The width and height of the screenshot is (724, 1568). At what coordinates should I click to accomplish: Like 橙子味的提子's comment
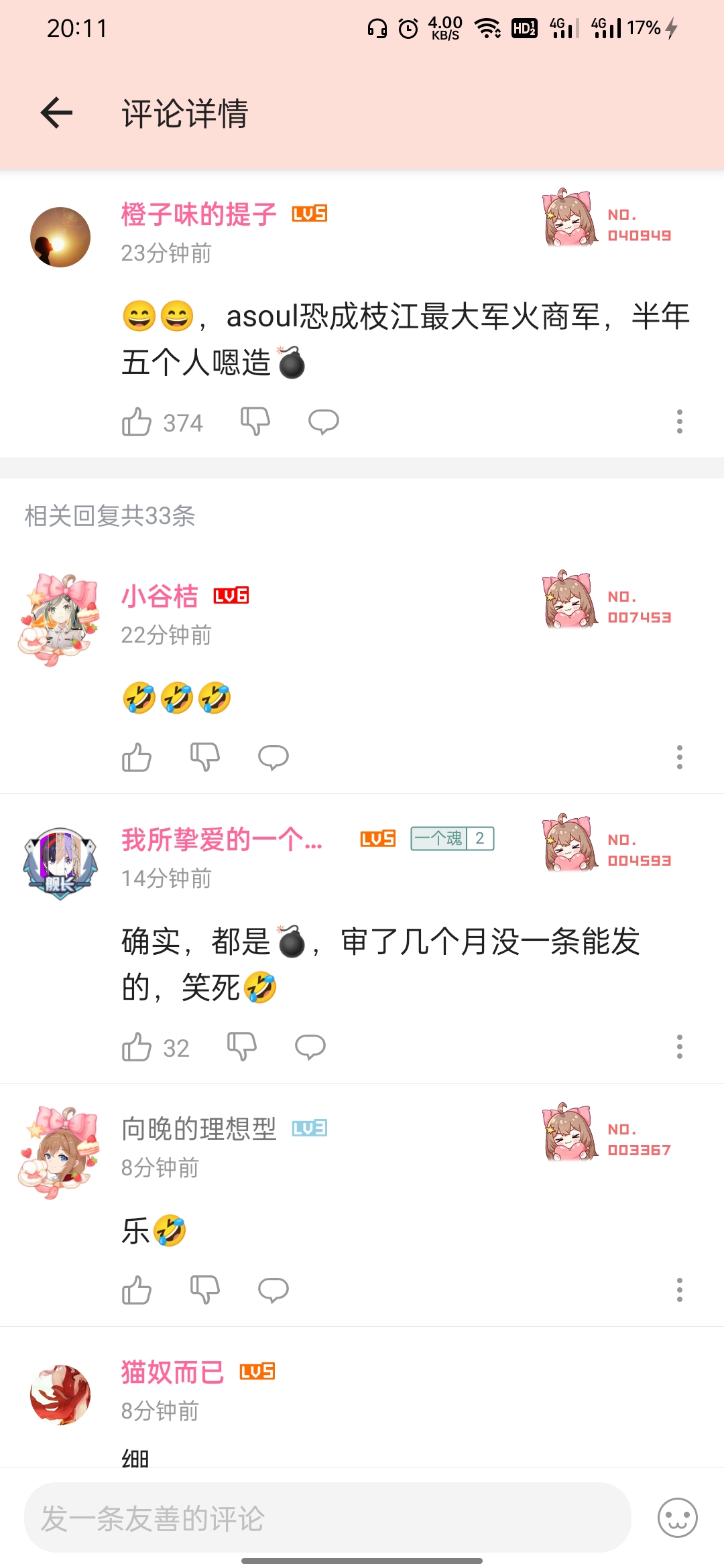click(x=137, y=422)
